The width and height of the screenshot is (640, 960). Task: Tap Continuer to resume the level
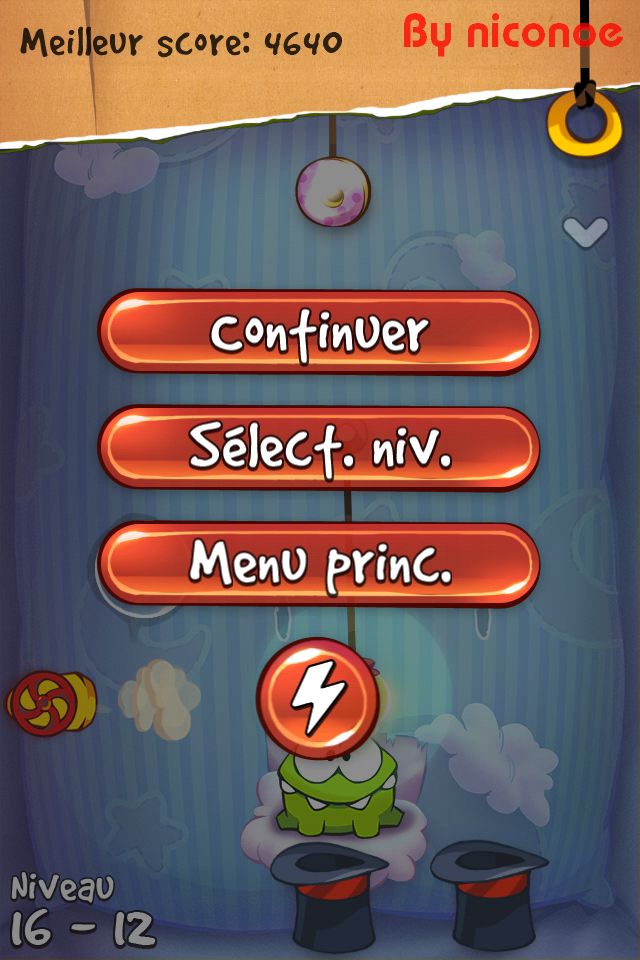click(x=318, y=333)
